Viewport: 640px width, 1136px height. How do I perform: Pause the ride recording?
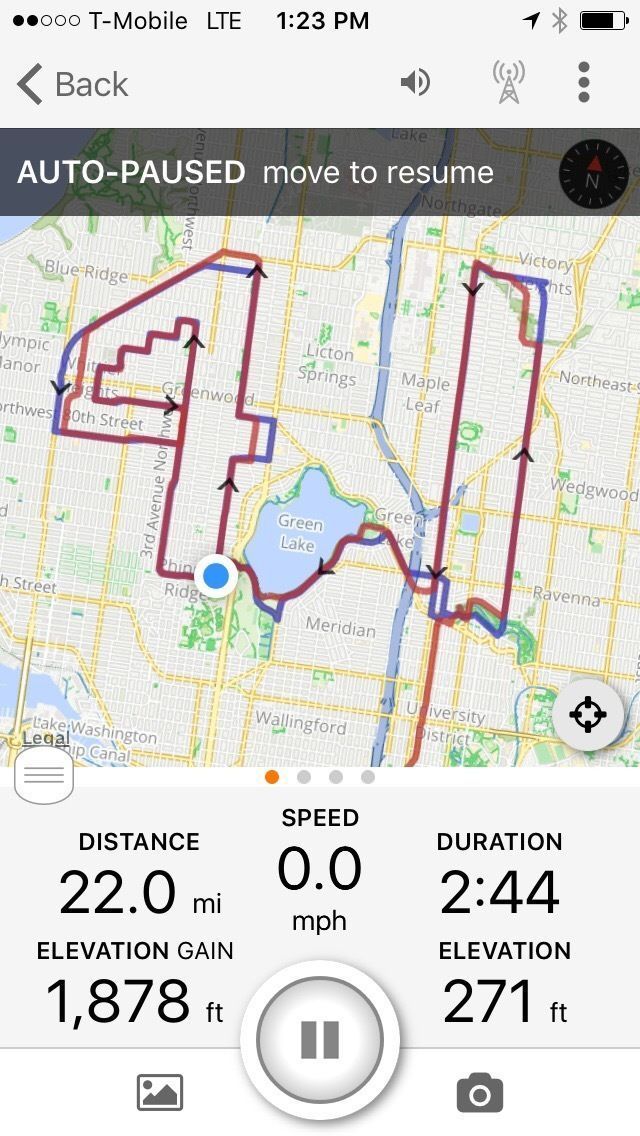320,1040
